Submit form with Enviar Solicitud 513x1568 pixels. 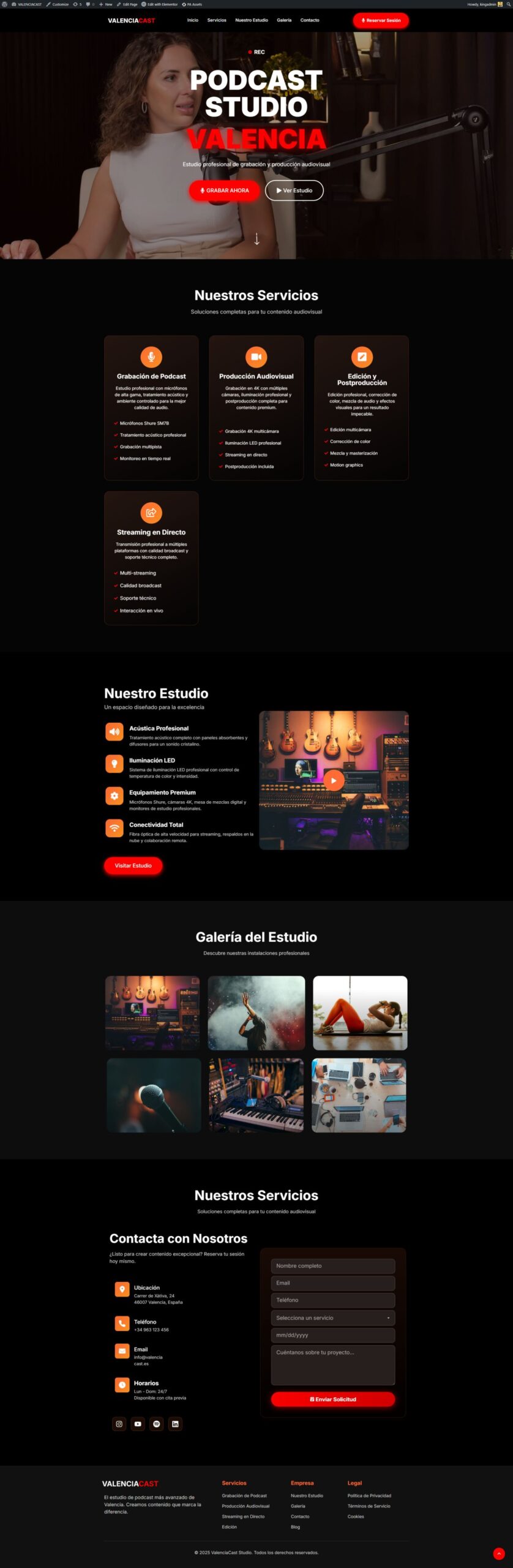tap(332, 1399)
